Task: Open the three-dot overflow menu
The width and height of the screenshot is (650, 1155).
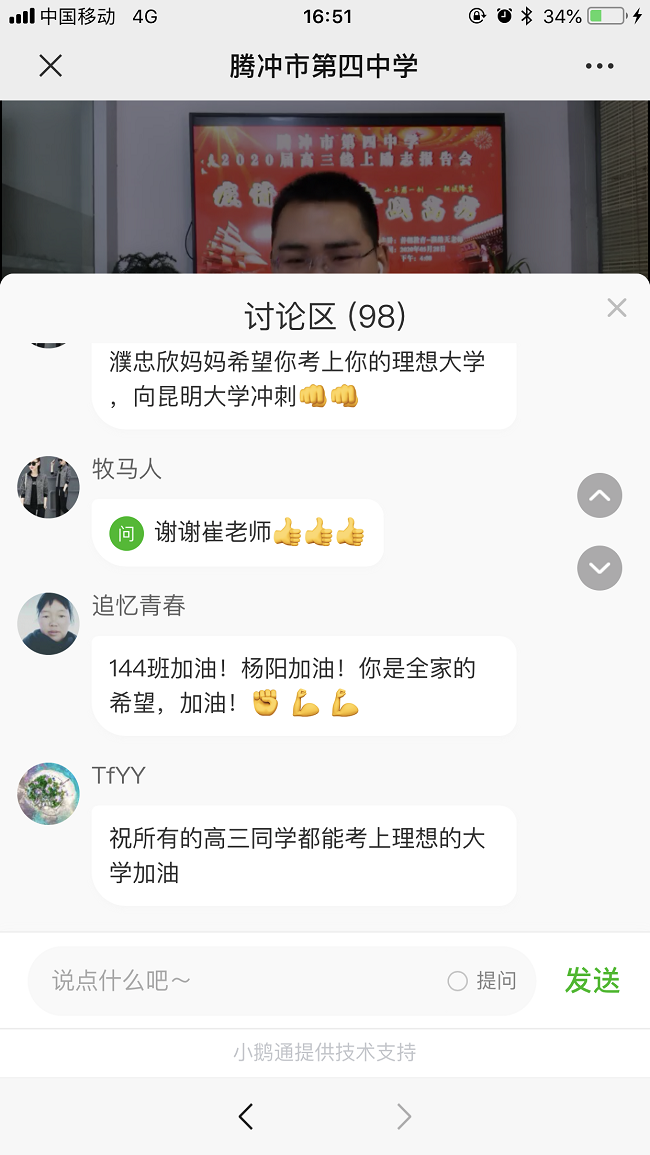Action: [599, 66]
